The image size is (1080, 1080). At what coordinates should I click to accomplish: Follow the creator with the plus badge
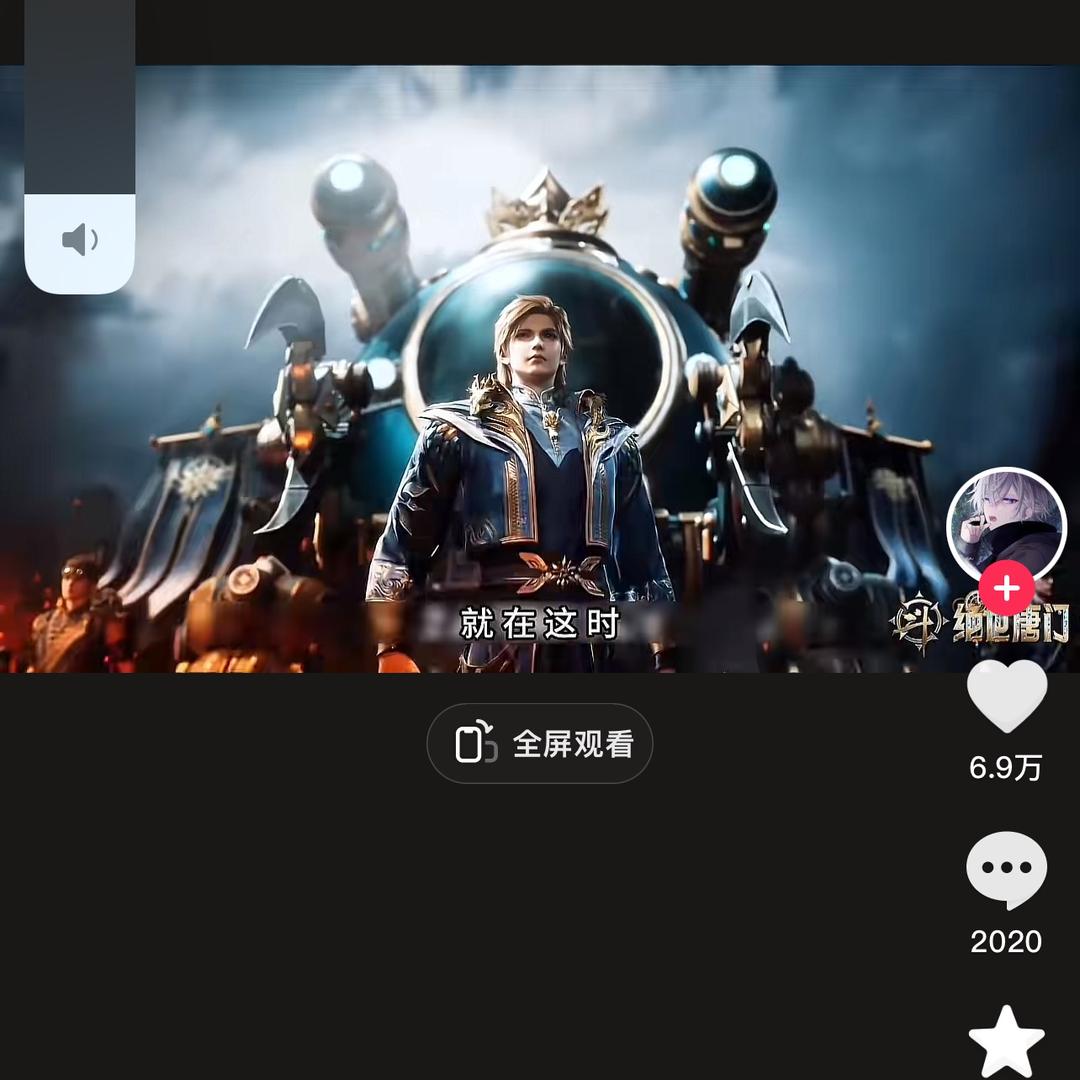tap(1006, 588)
